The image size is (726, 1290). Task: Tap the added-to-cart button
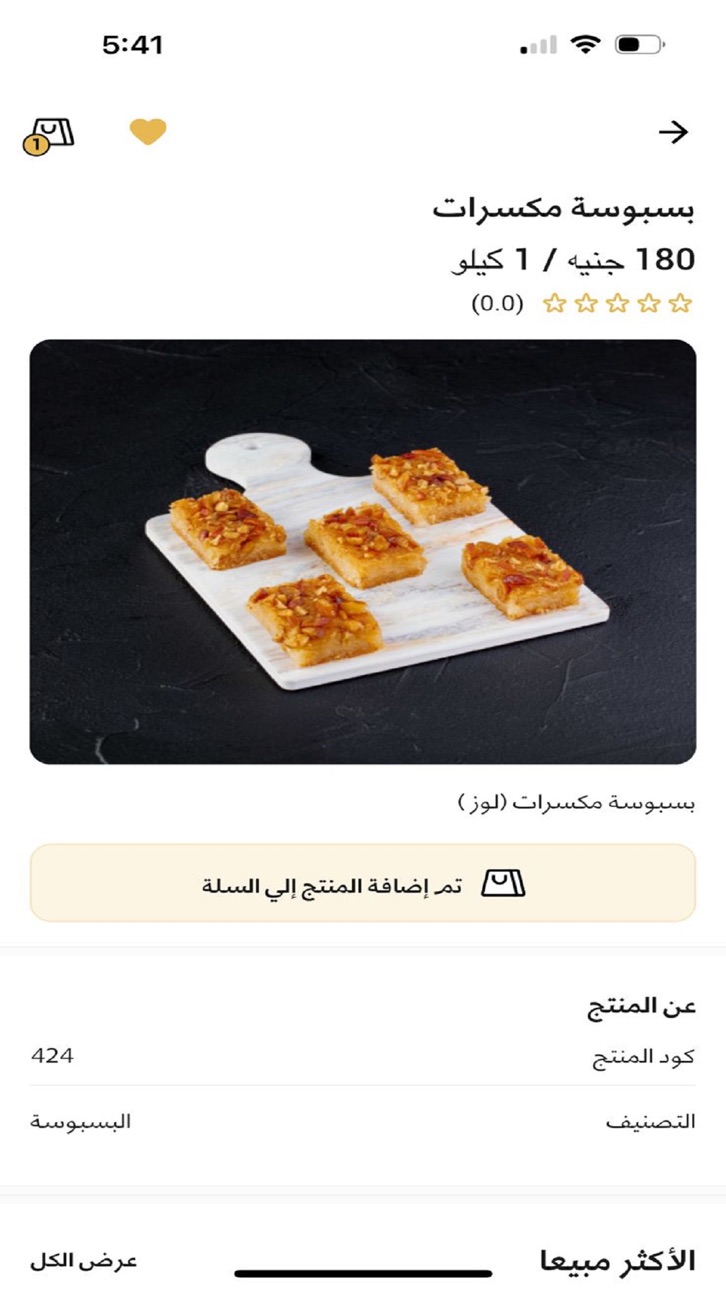[x=363, y=882]
